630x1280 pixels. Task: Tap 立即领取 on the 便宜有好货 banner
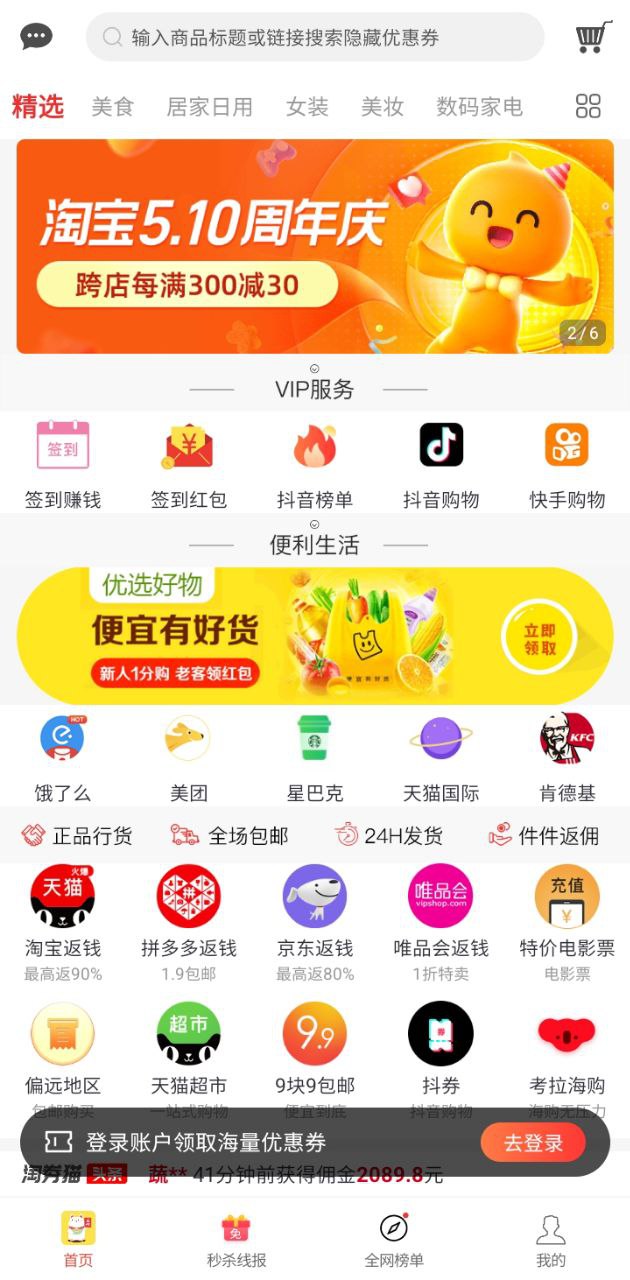[x=539, y=636]
